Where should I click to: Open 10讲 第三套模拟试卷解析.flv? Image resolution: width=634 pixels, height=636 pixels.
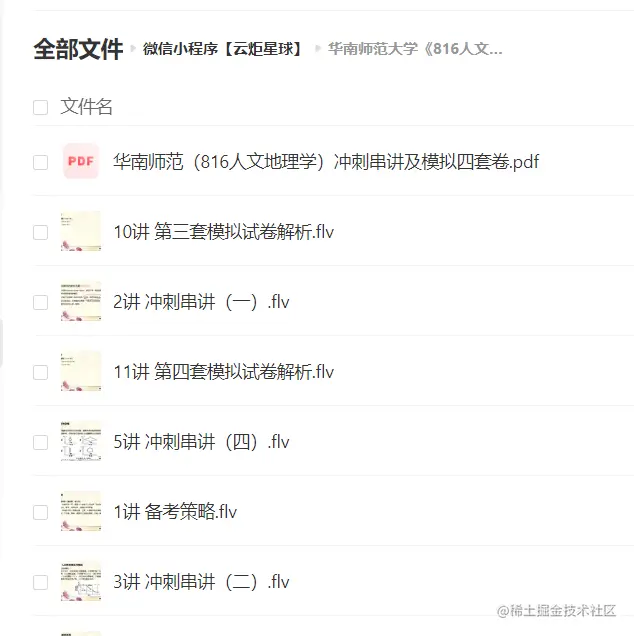coord(223,232)
